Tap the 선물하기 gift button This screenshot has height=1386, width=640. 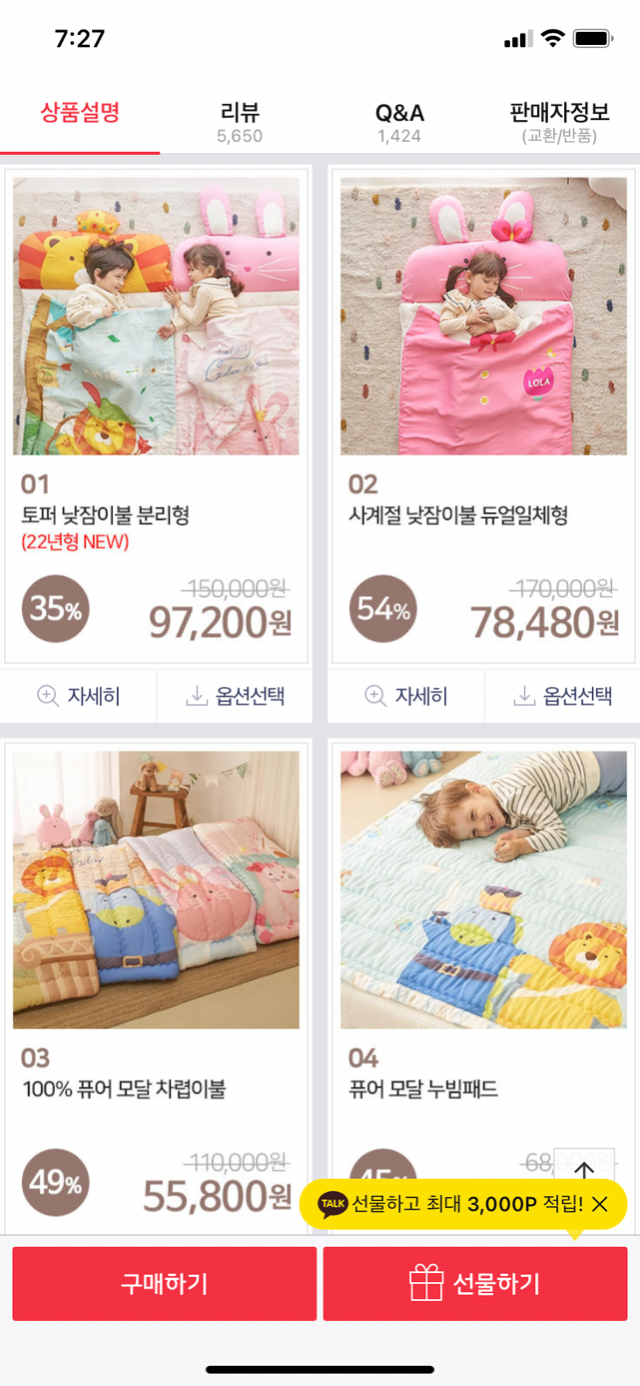[x=475, y=1284]
